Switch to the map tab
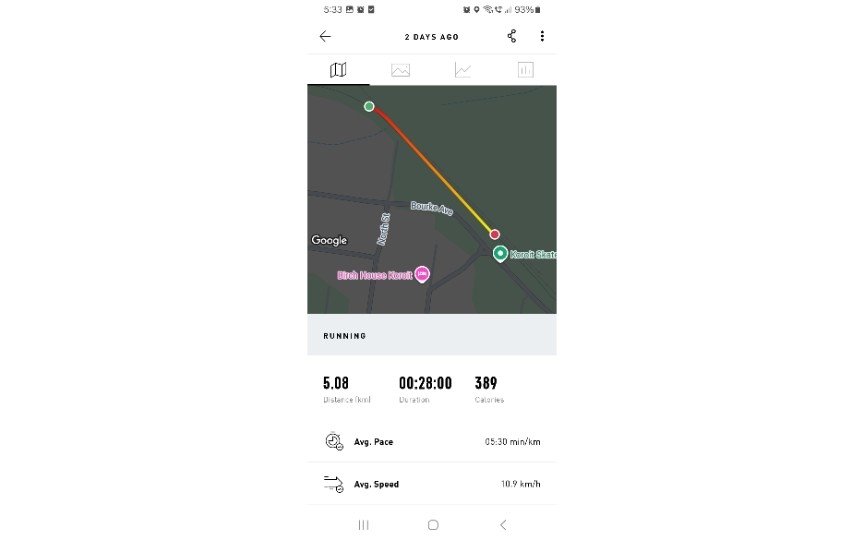The width and height of the screenshot is (864, 540). coord(338,70)
